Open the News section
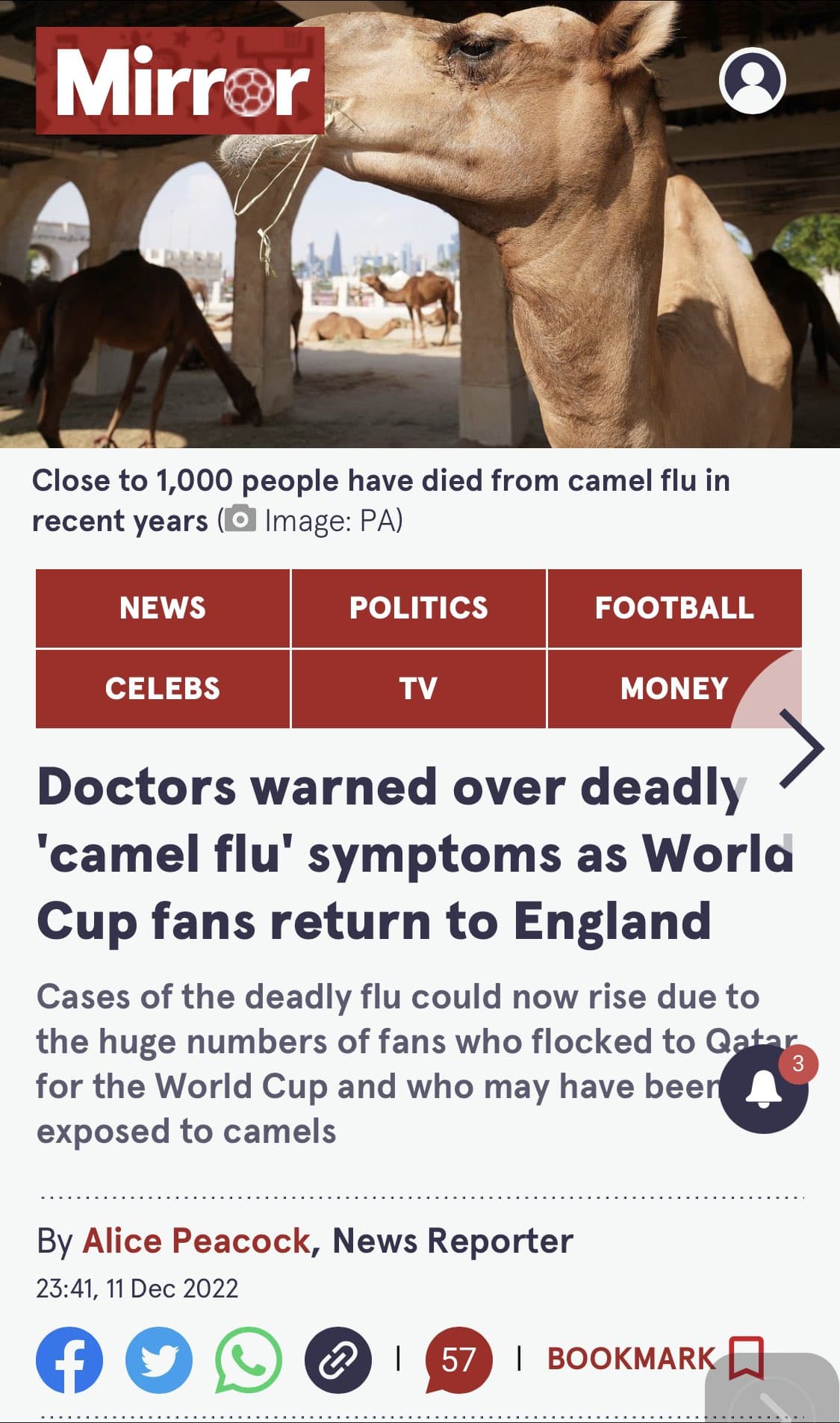The height and width of the screenshot is (1423, 840). [163, 608]
